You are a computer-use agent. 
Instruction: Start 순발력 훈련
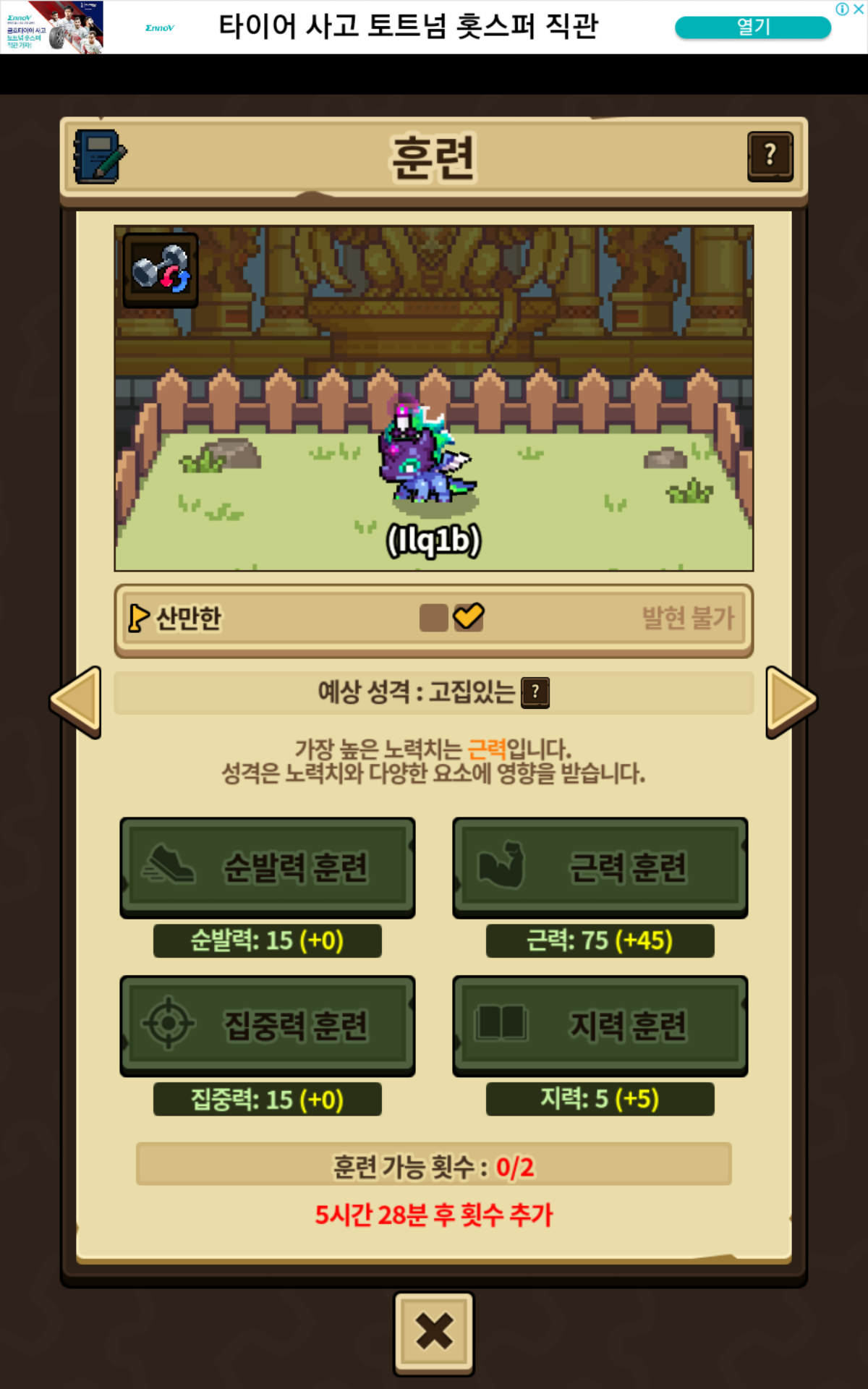268,867
